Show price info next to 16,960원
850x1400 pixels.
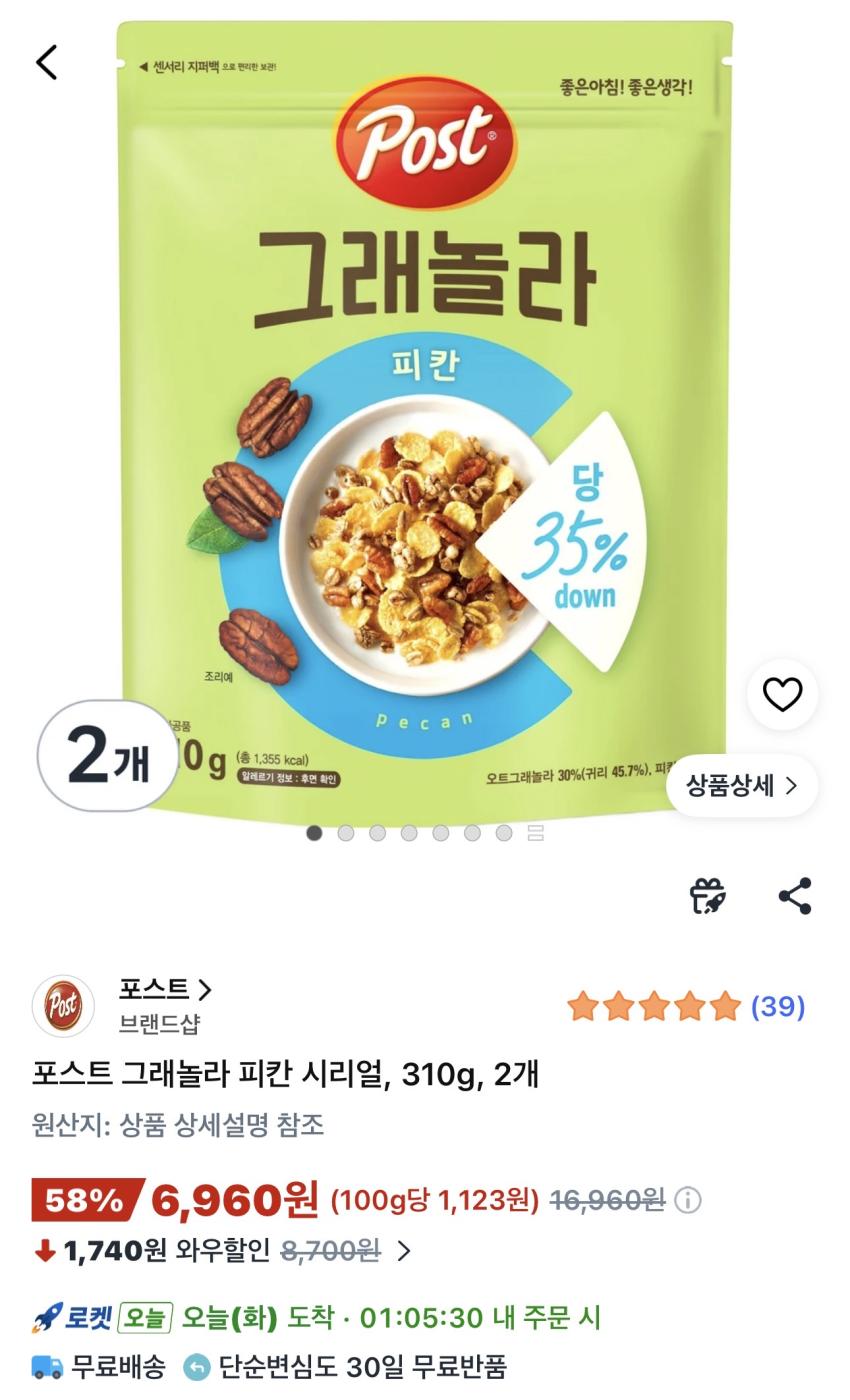coord(688,1199)
